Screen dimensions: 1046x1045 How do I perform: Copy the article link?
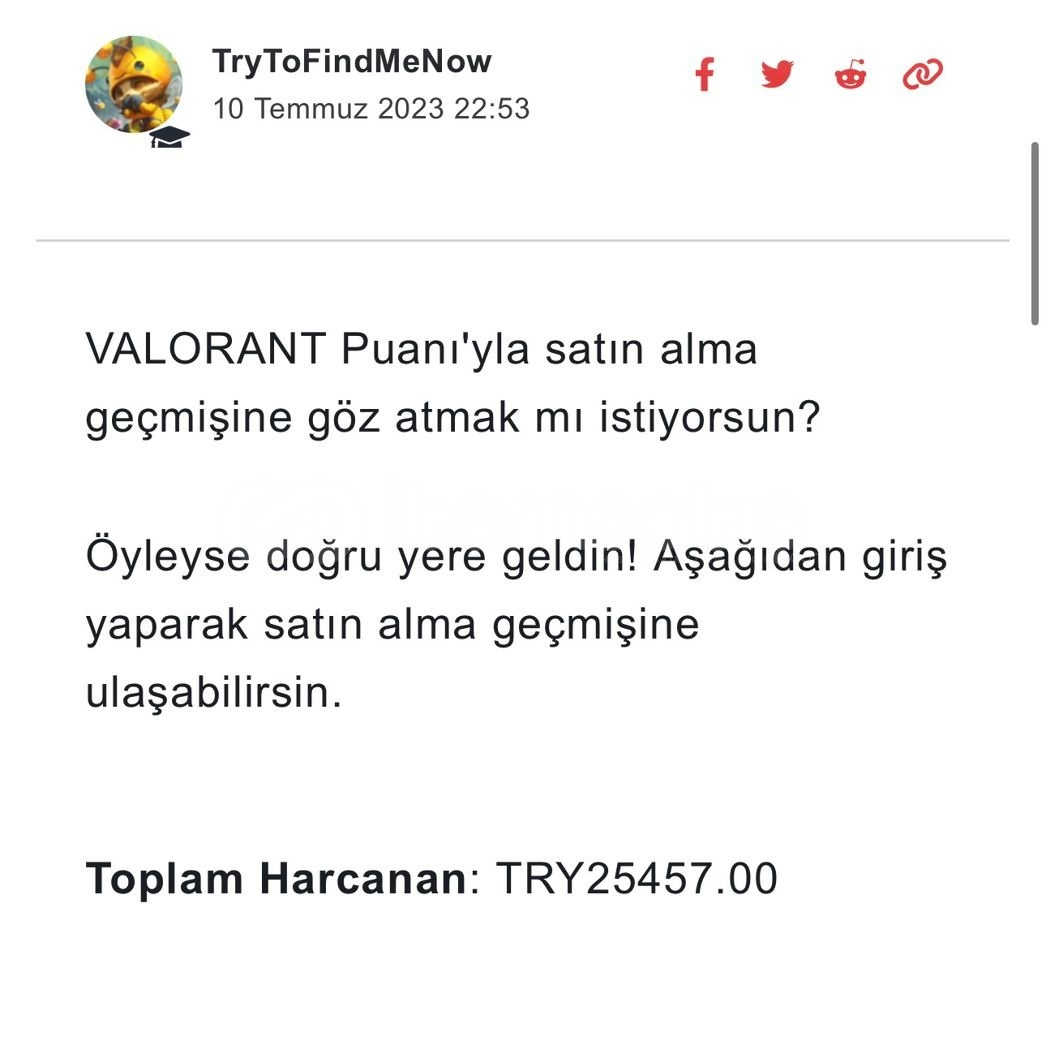point(922,74)
